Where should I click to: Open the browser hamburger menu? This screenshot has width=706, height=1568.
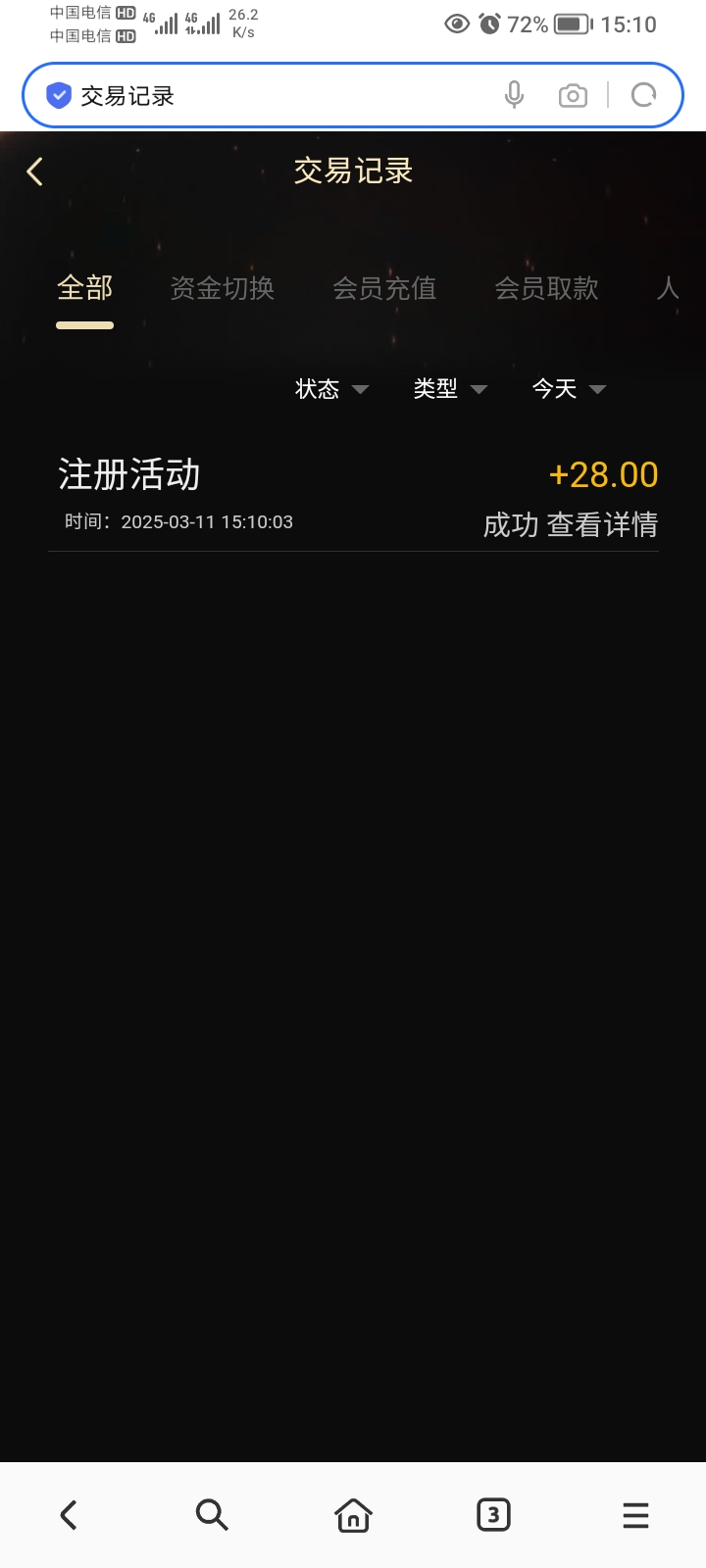pyautogui.click(x=635, y=1515)
